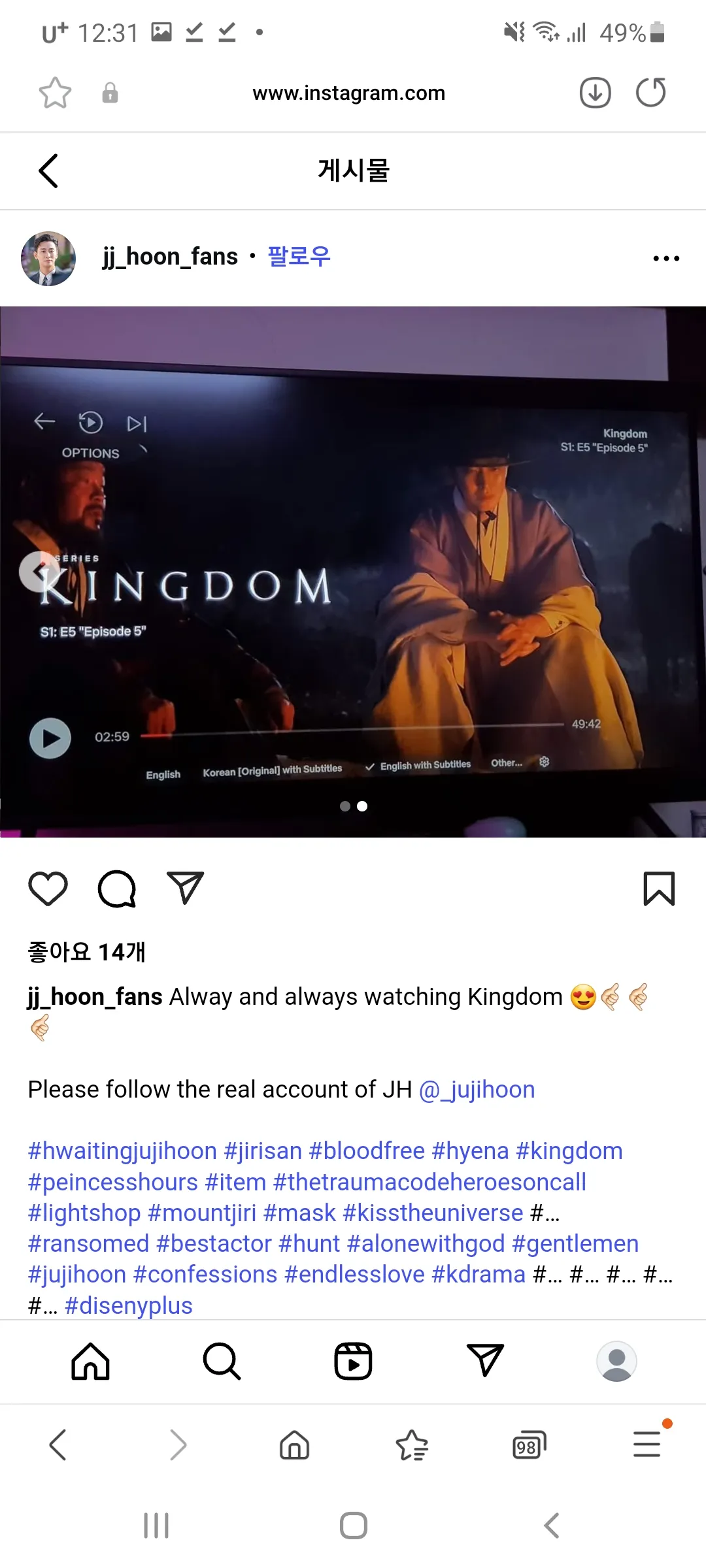706x1568 pixels.
Task: Go back from the 게시물 page
Action: (48, 171)
